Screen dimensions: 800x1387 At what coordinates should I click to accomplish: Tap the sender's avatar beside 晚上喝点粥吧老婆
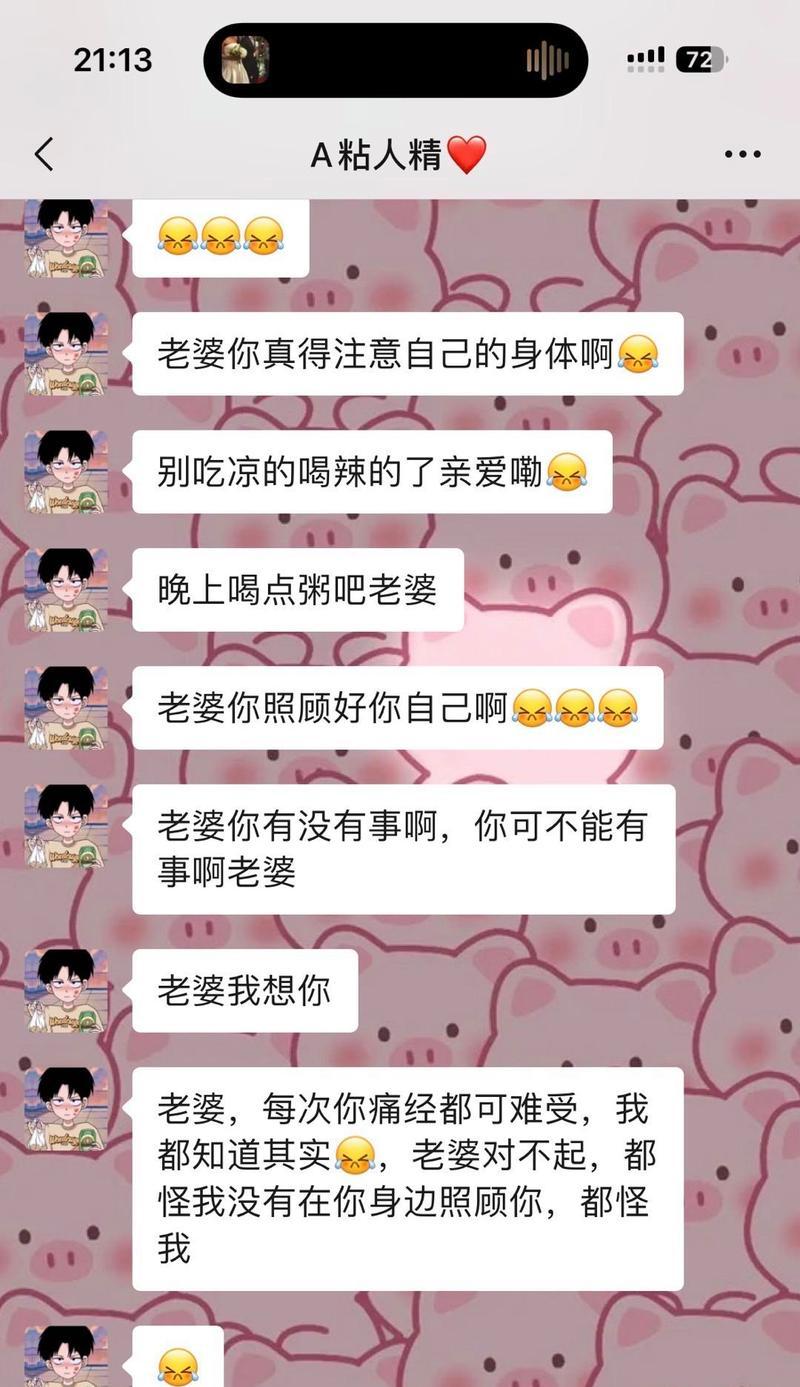[66, 590]
